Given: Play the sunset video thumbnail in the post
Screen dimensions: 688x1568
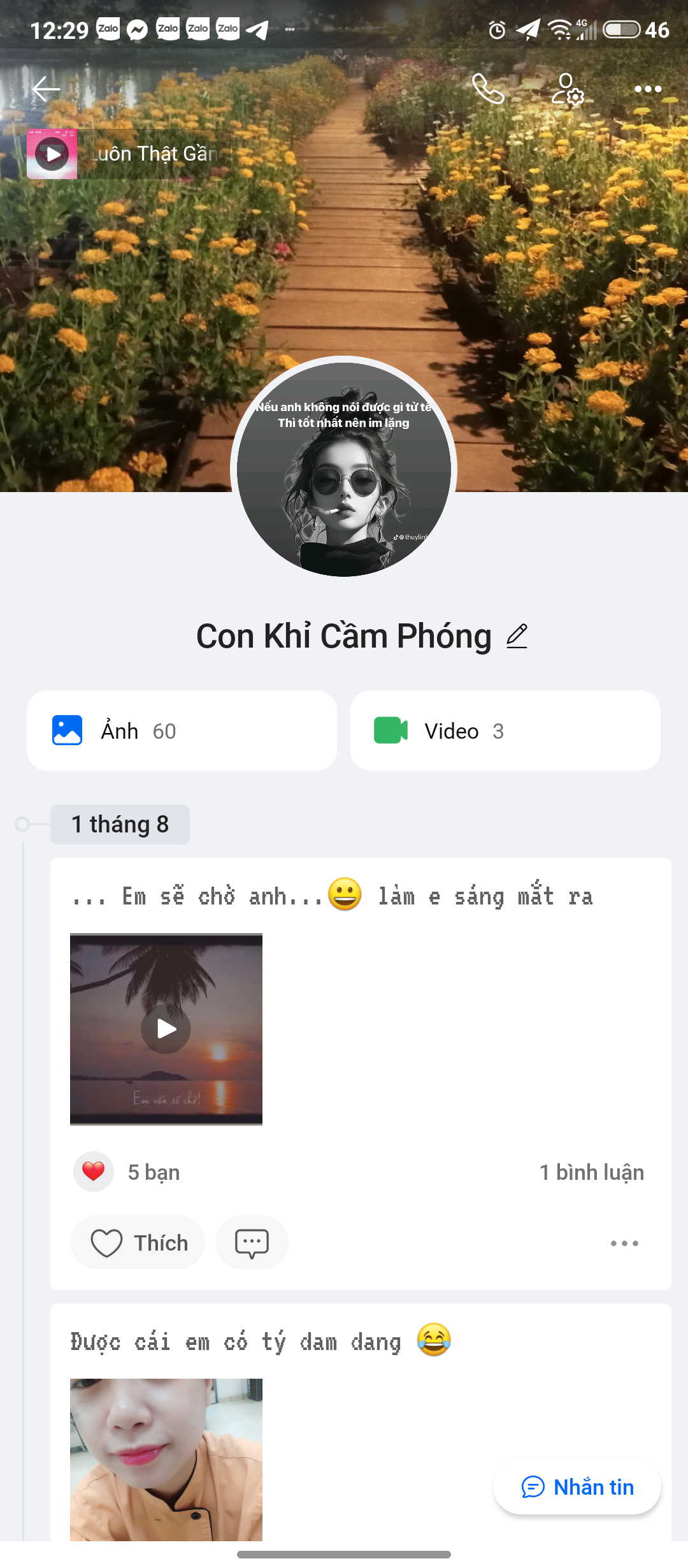Looking at the screenshot, I should coord(166,1028).
